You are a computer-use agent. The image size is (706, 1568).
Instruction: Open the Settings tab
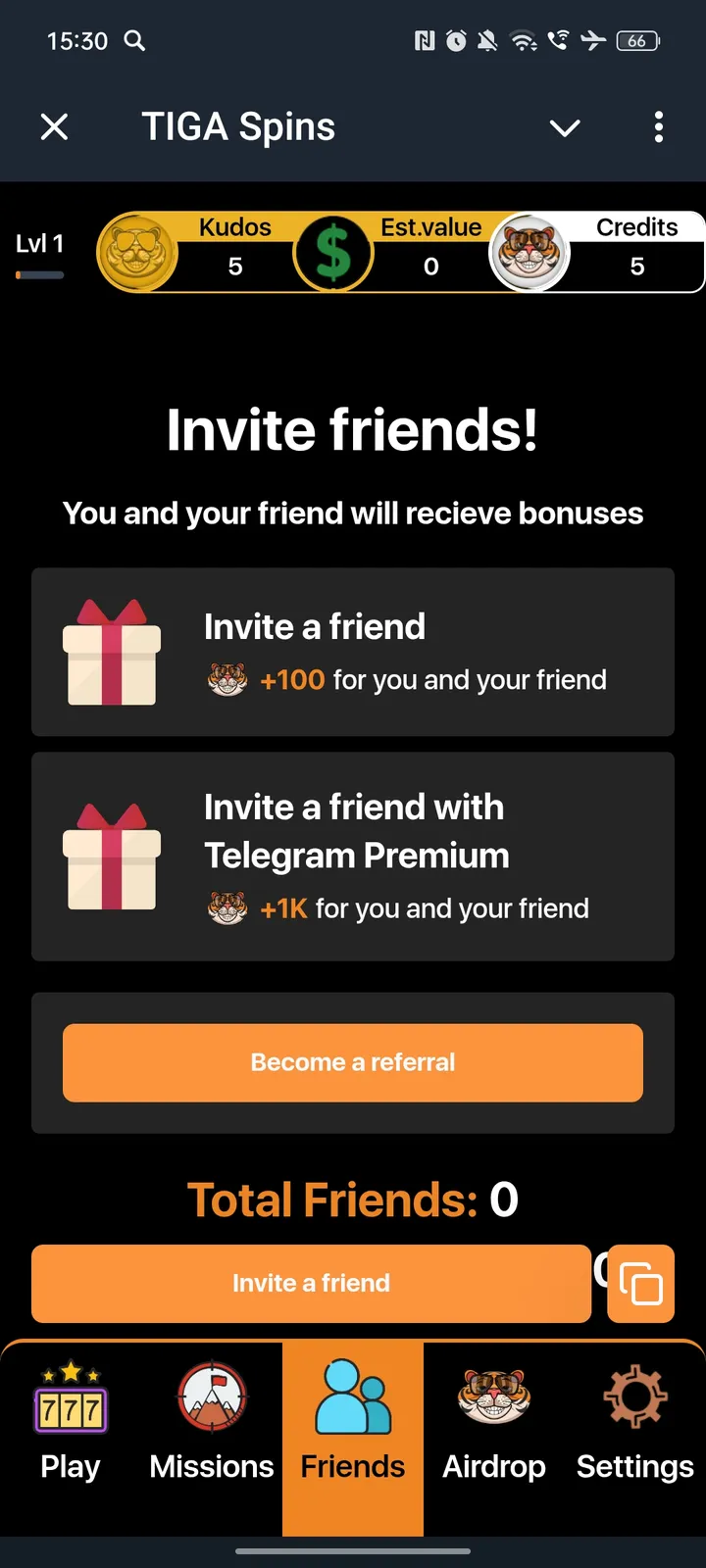[635, 1421]
